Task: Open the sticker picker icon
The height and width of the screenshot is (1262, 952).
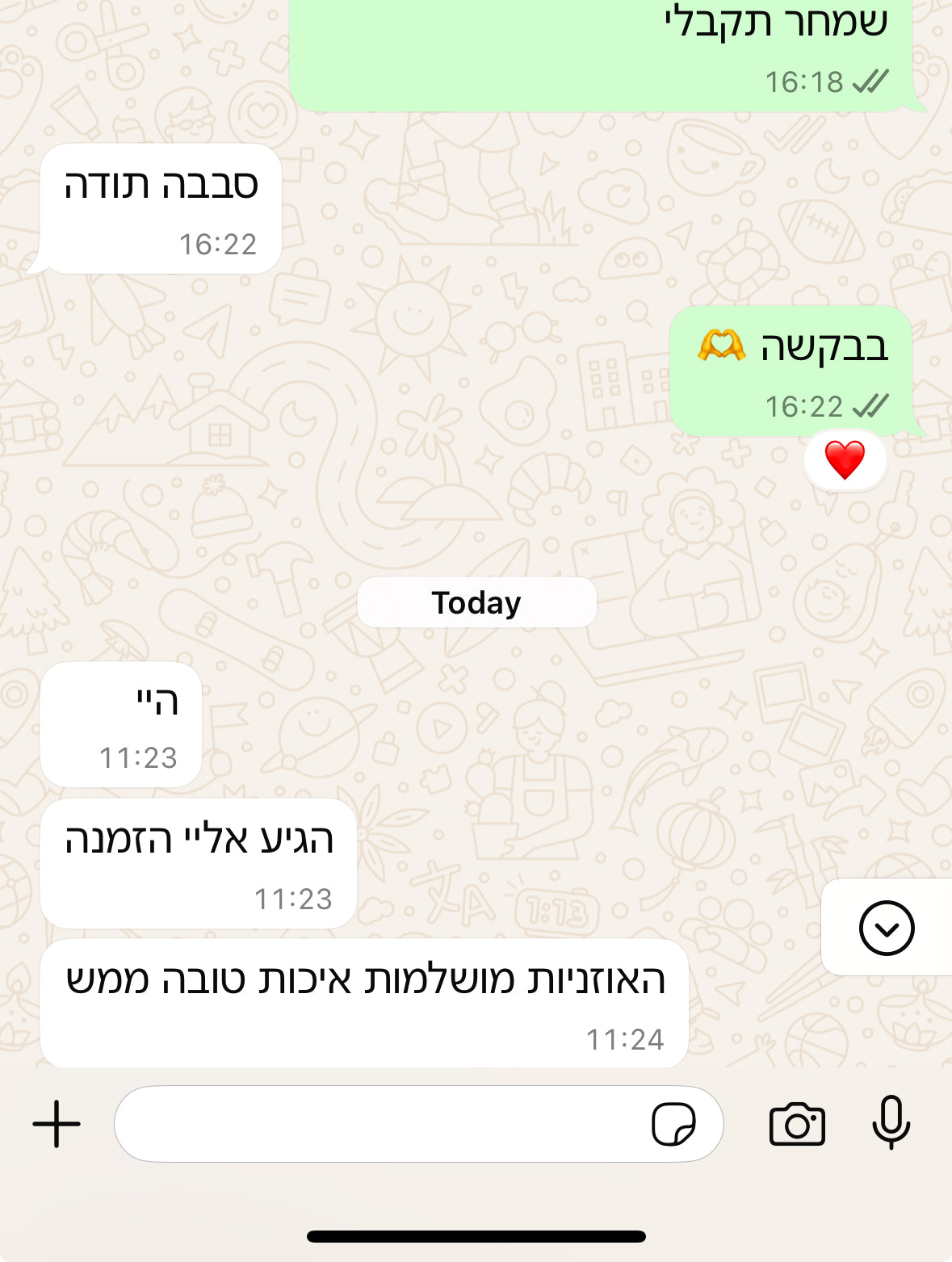Action: (x=673, y=1124)
